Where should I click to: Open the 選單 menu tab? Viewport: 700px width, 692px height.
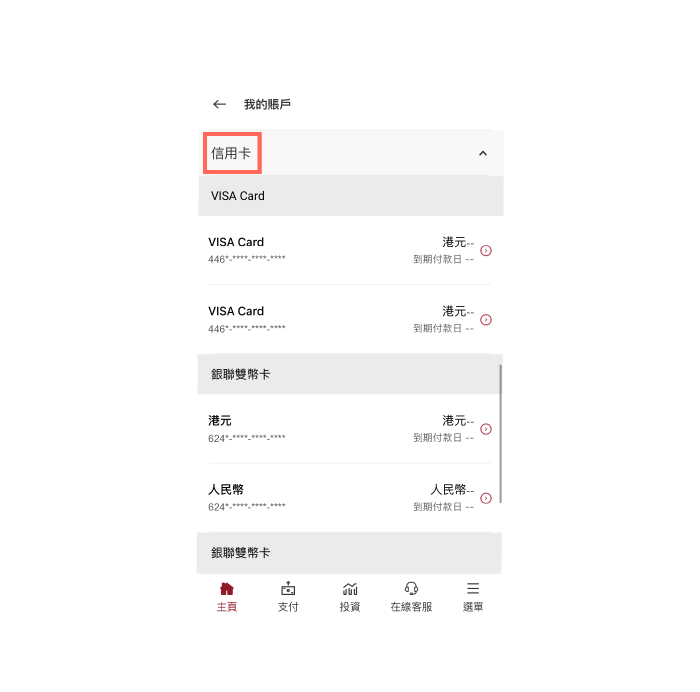pyautogui.click(x=473, y=596)
